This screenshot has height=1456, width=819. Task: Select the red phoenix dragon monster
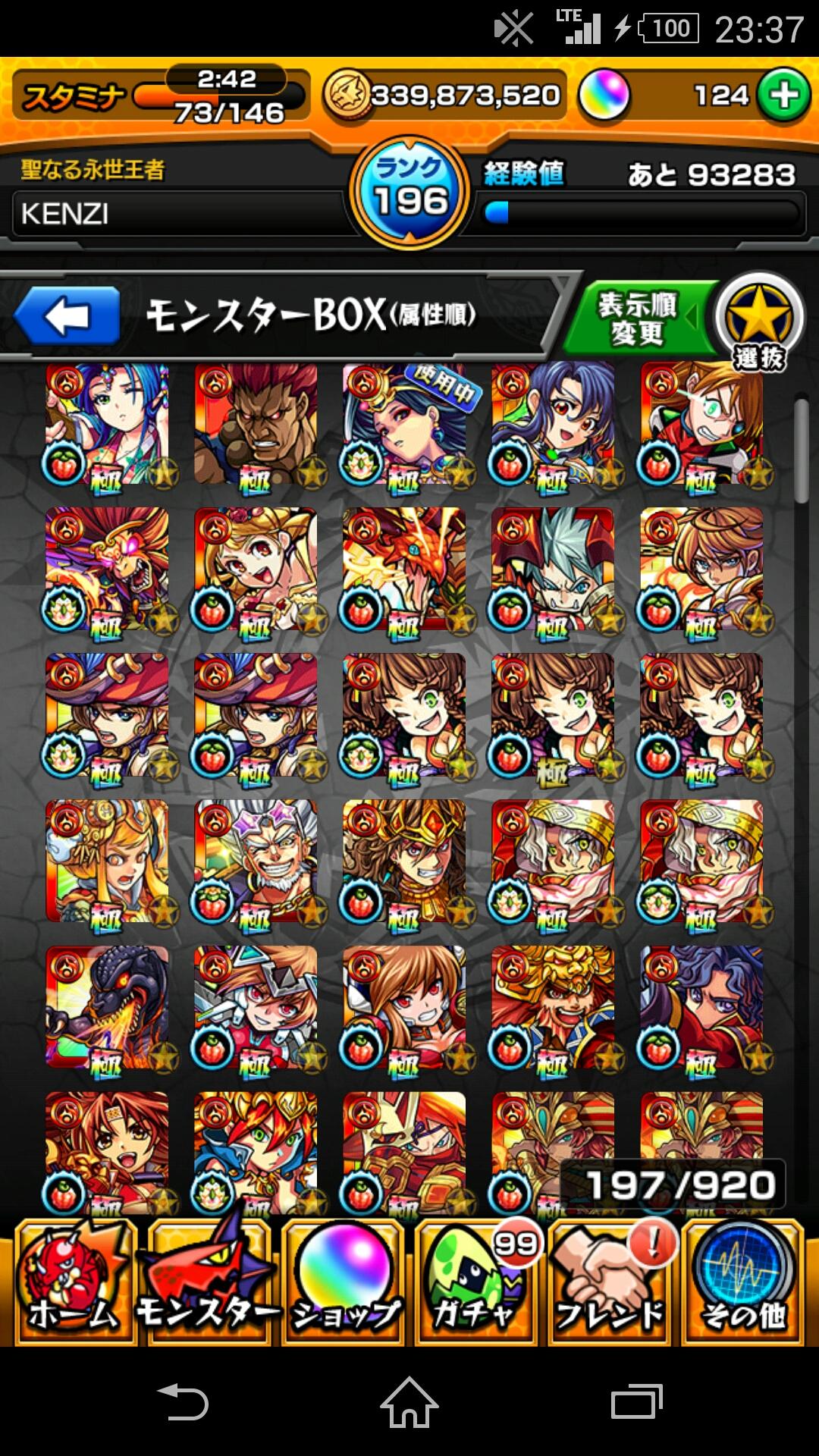(x=406, y=569)
